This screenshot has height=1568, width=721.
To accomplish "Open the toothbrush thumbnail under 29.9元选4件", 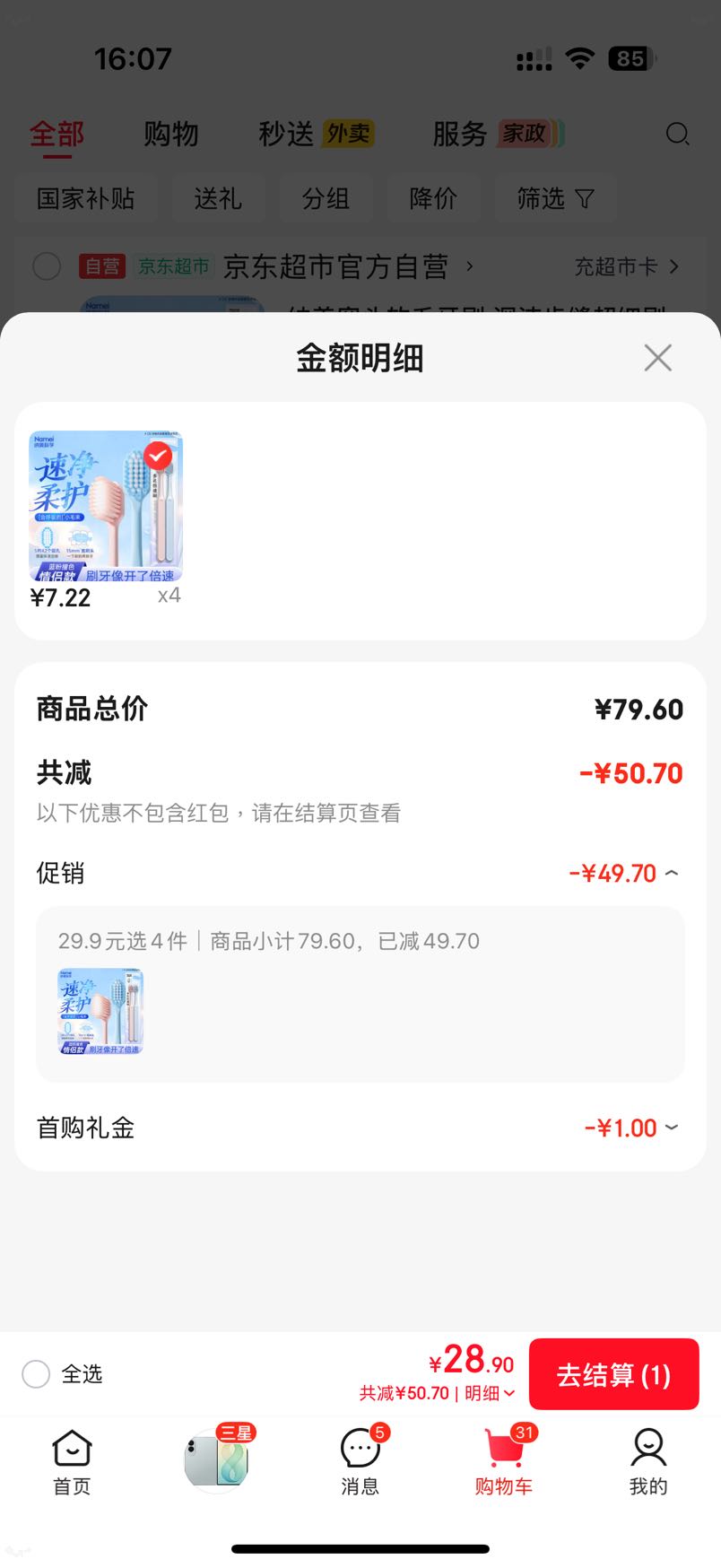I will tap(100, 1011).
